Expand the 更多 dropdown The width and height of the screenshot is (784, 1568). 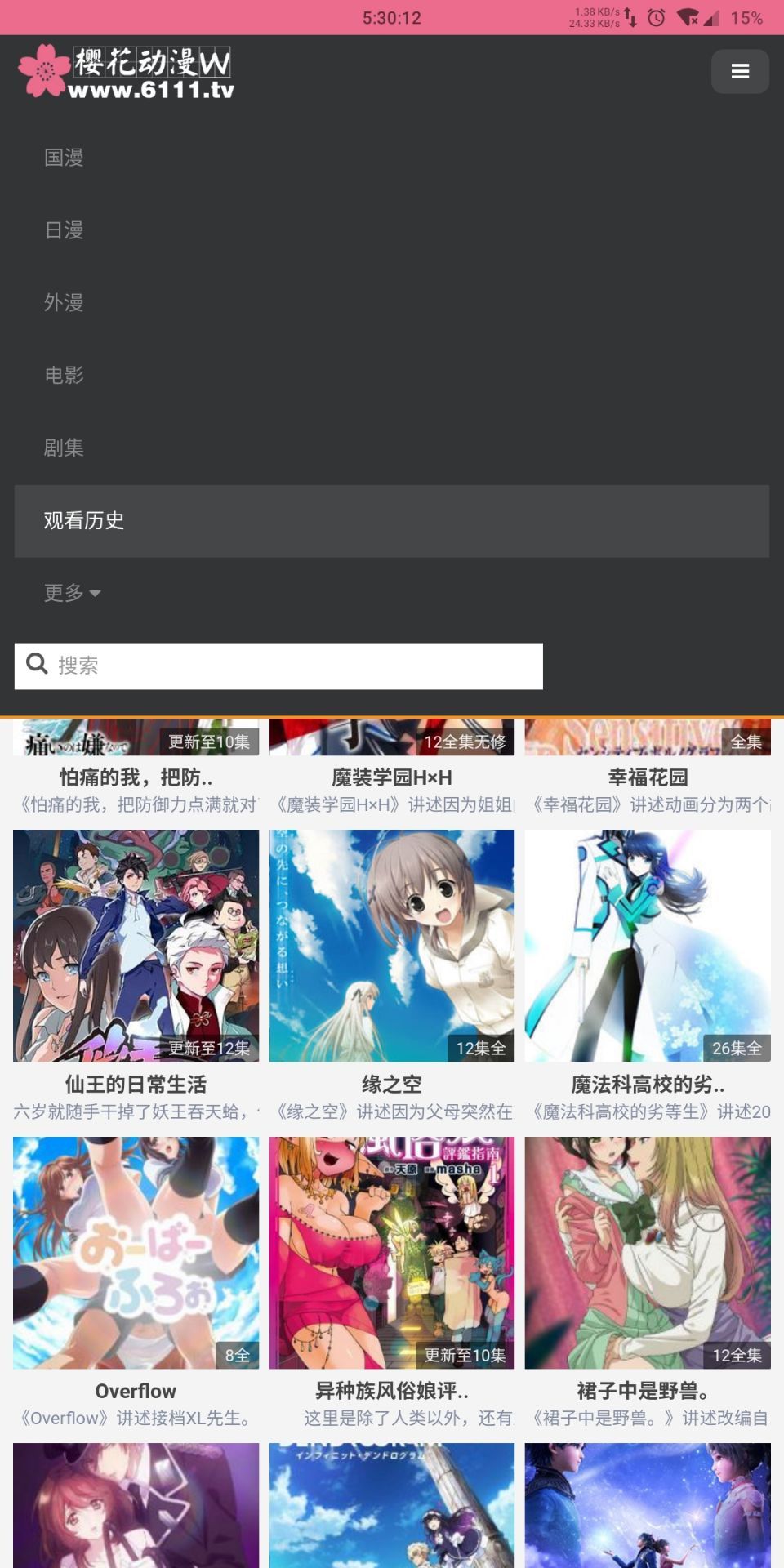point(72,593)
